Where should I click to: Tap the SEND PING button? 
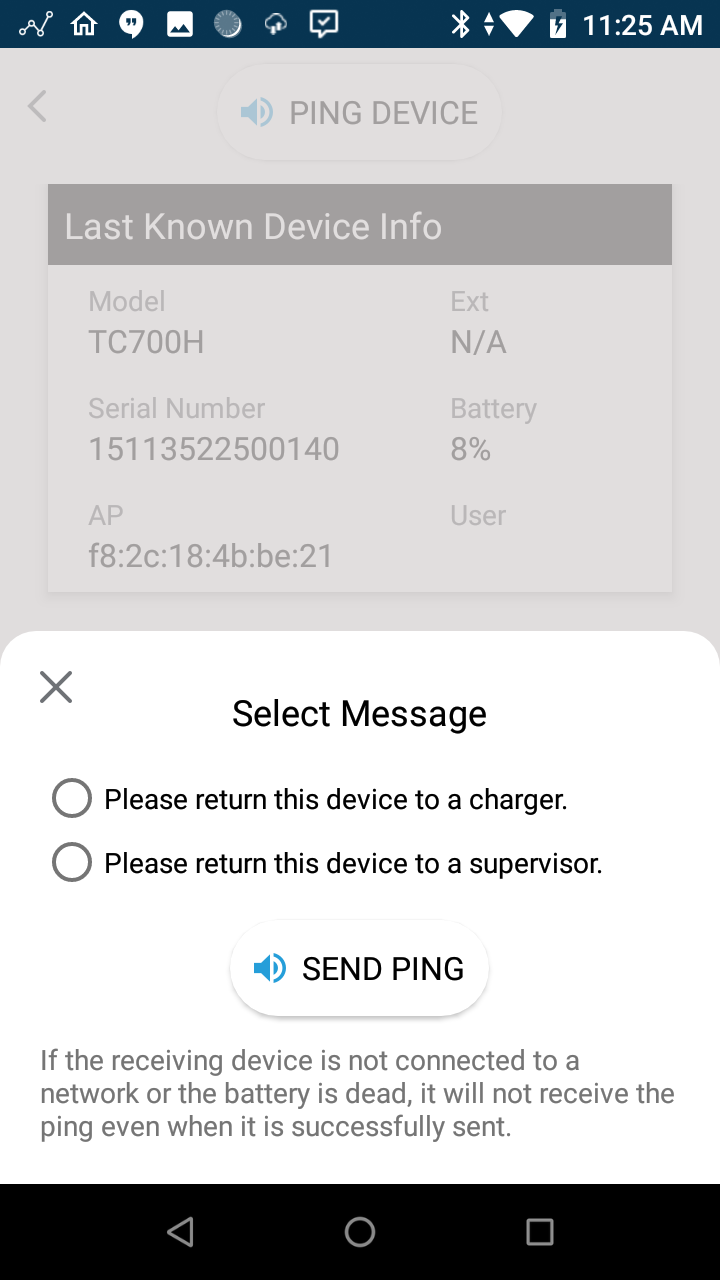point(359,968)
